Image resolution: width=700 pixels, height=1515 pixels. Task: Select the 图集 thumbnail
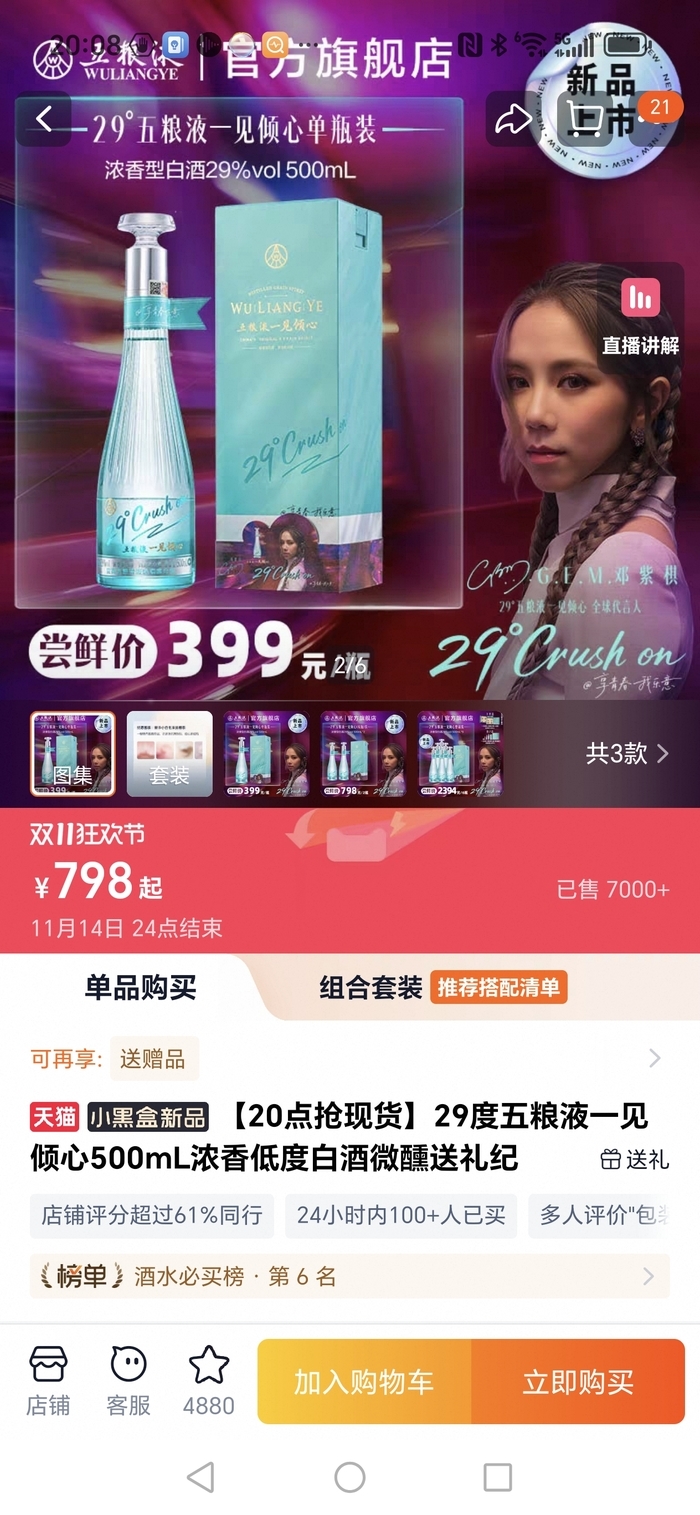tap(72, 753)
